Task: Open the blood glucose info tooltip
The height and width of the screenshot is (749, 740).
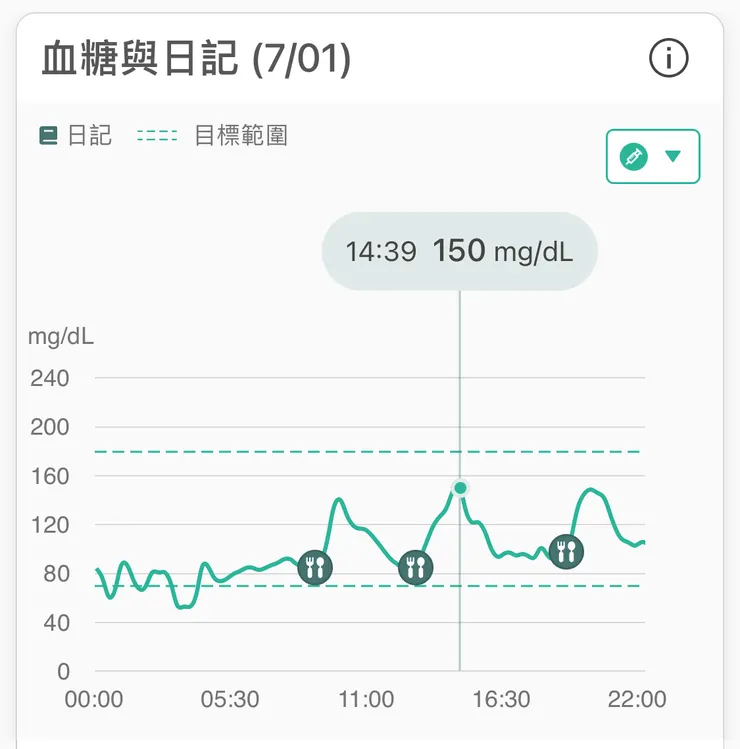Action: point(669,58)
